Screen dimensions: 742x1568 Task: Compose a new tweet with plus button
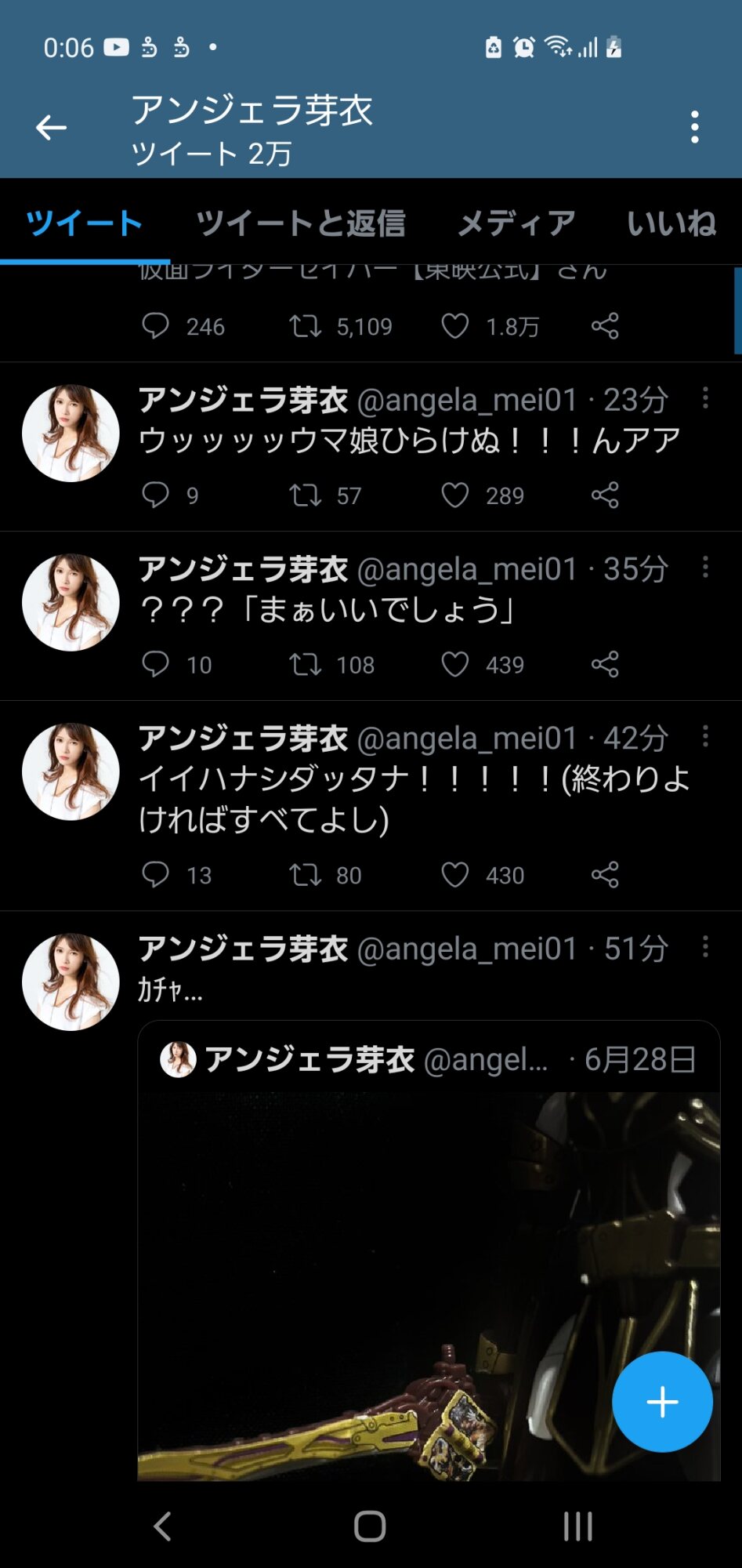coord(662,1401)
